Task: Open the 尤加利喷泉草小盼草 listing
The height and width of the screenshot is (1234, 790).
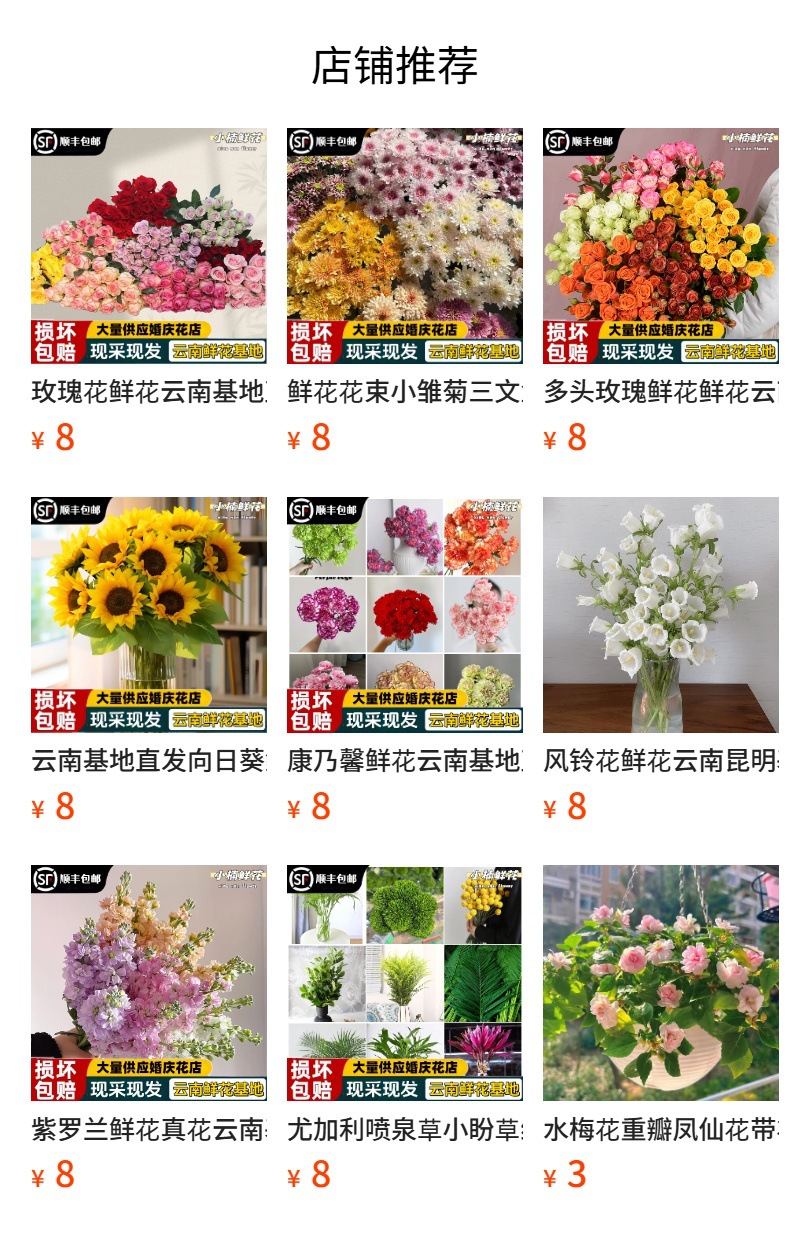Action: click(405, 1029)
